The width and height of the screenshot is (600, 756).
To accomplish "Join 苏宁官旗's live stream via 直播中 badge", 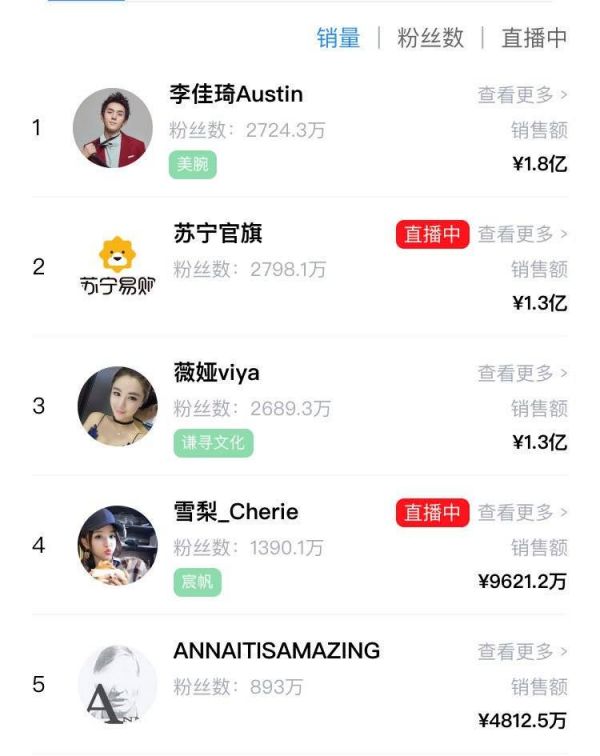I will point(432,234).
